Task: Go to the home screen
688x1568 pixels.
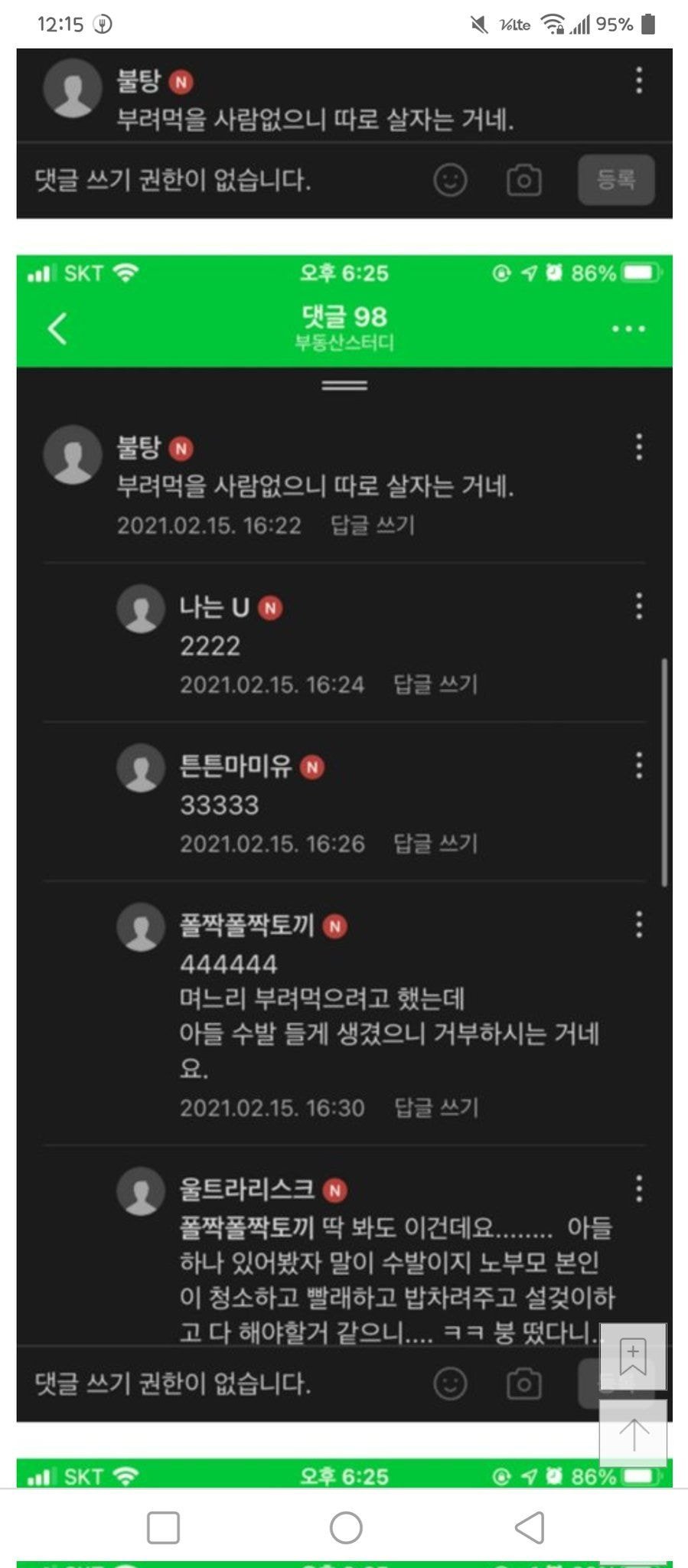Action: click(346, 1527)
